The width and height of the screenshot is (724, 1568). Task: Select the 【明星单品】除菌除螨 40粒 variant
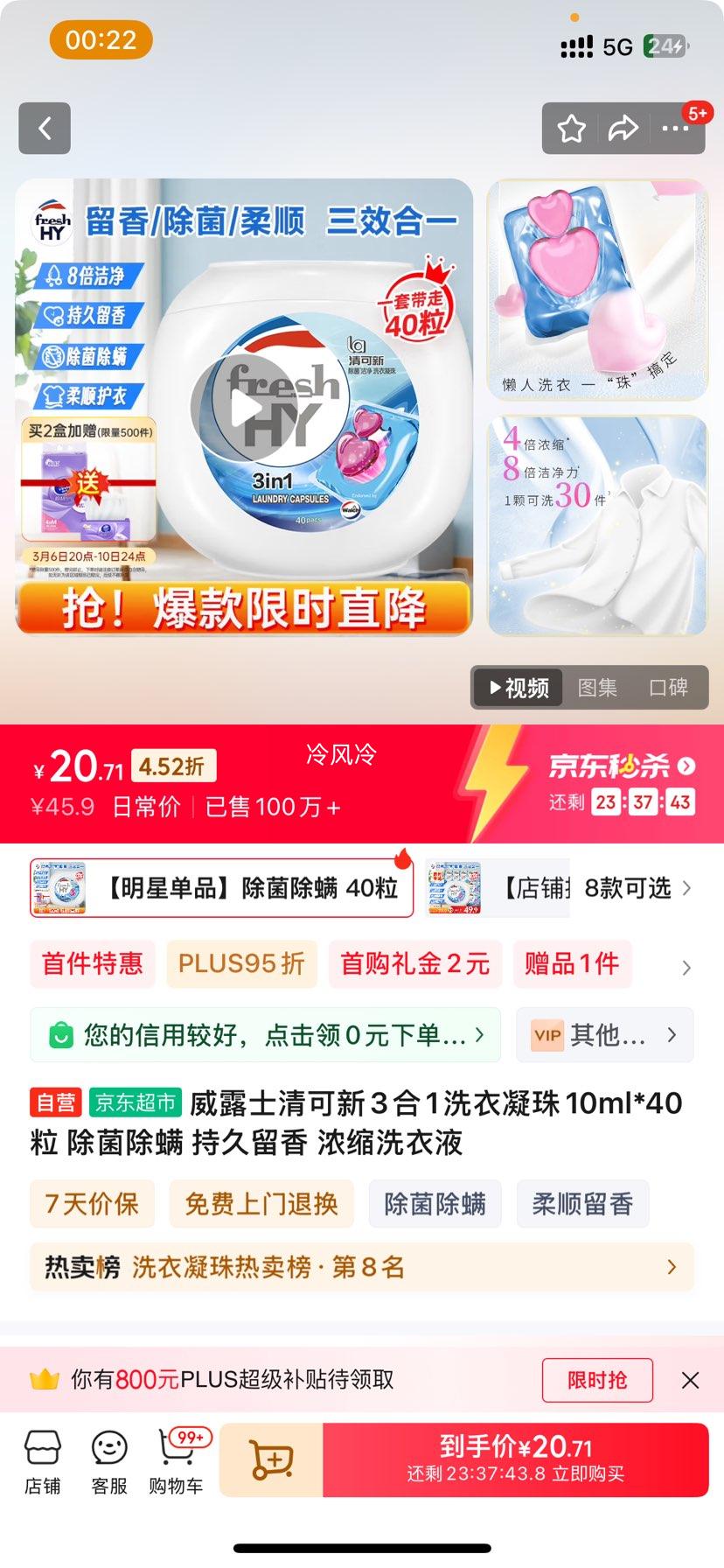[219, 887]
